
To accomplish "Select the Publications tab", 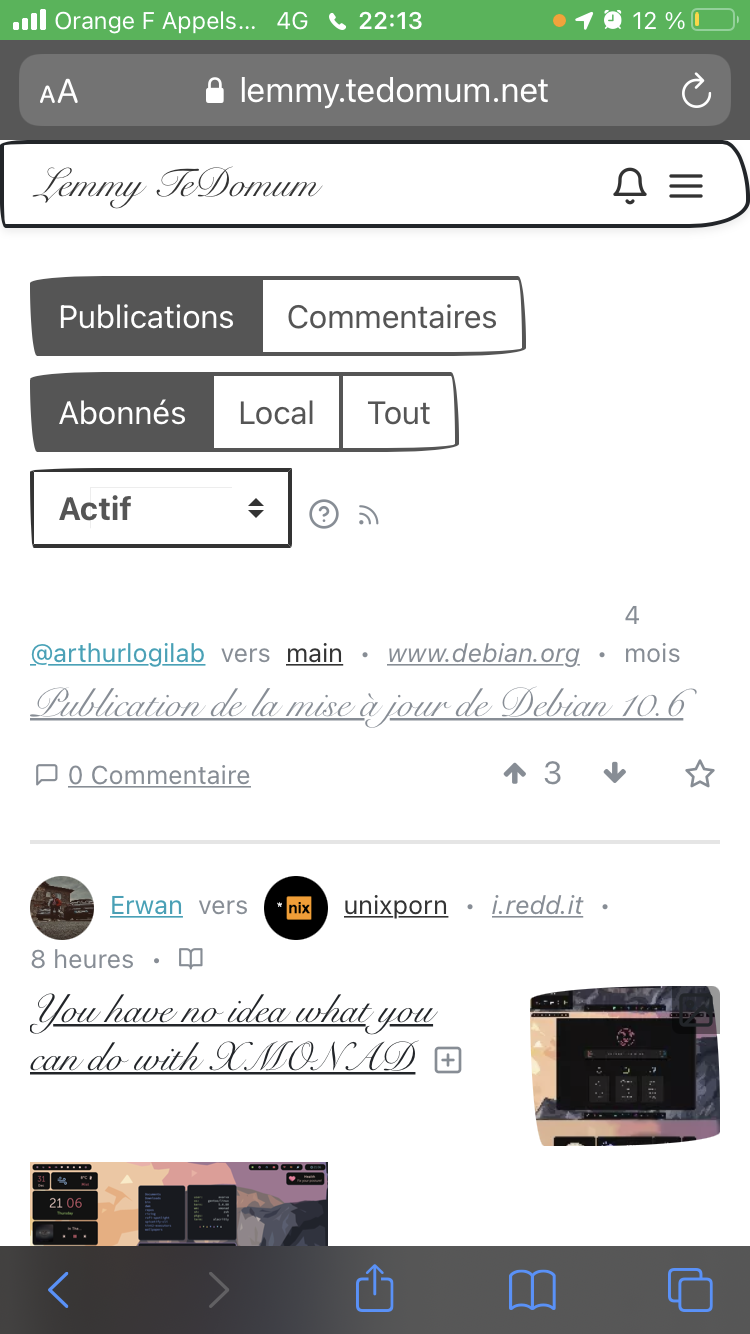I will pos(146,316).
